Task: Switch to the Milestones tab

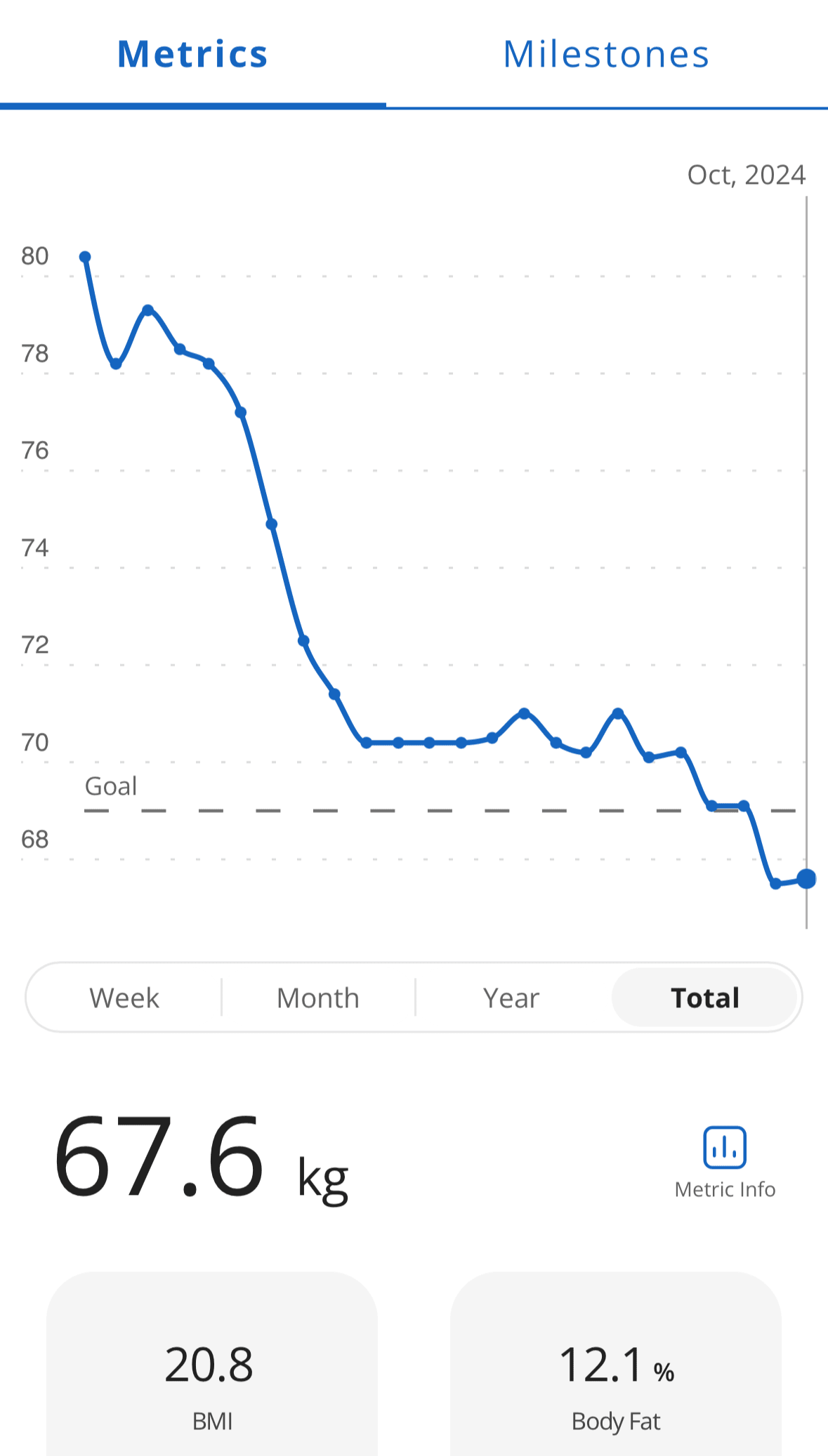Action: [606, 55]
